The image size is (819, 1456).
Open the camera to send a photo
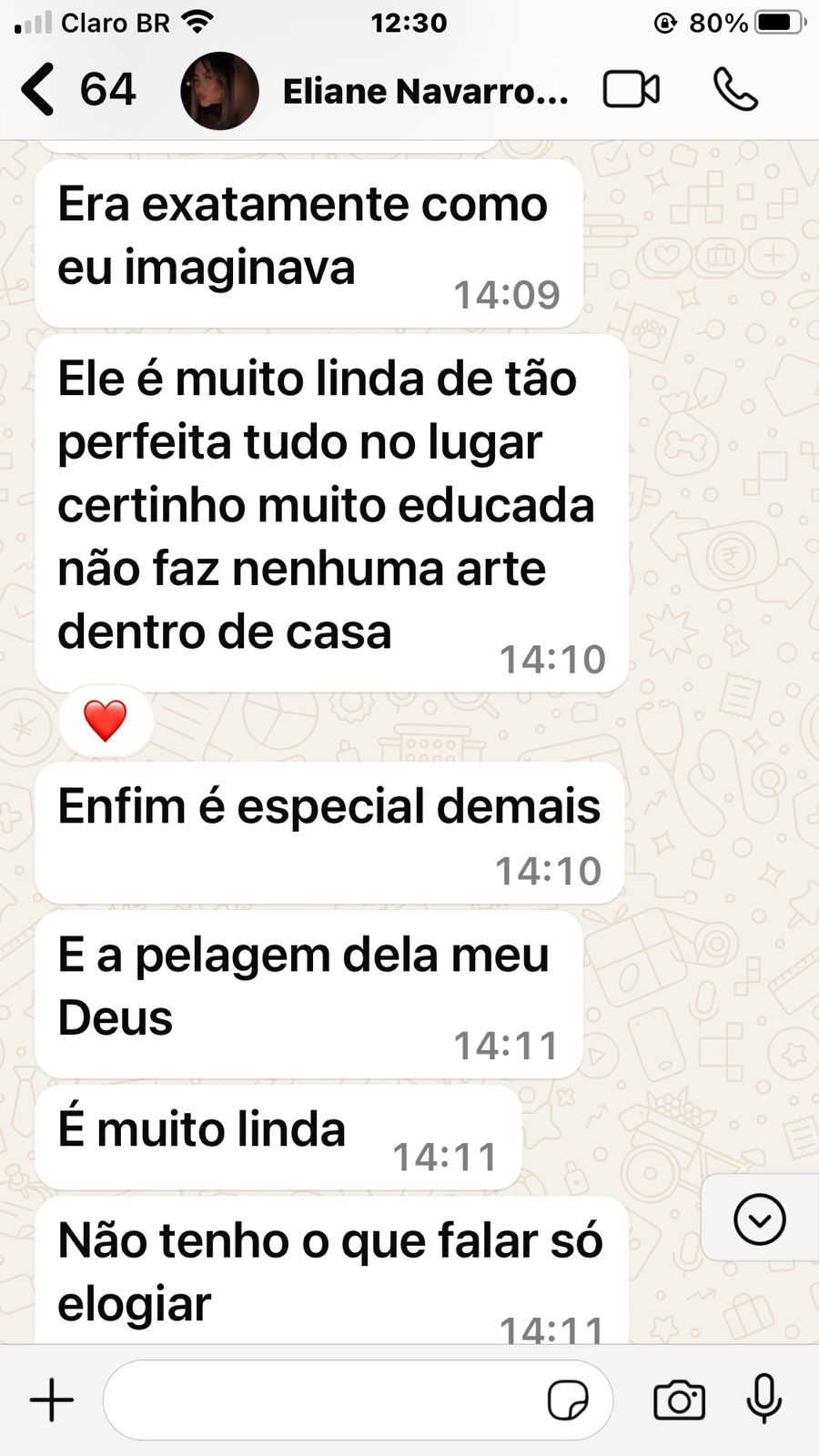point(679,1400)
